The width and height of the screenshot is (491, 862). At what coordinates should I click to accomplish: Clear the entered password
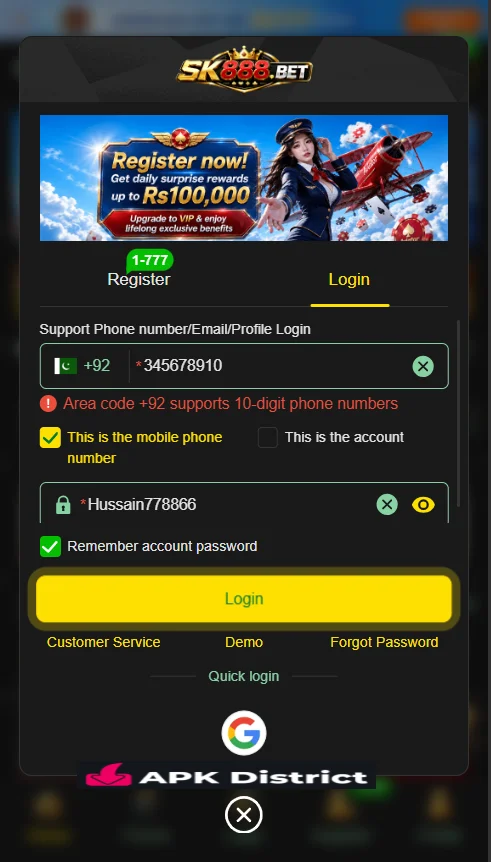pyautogui.click(x=387, y=504)
